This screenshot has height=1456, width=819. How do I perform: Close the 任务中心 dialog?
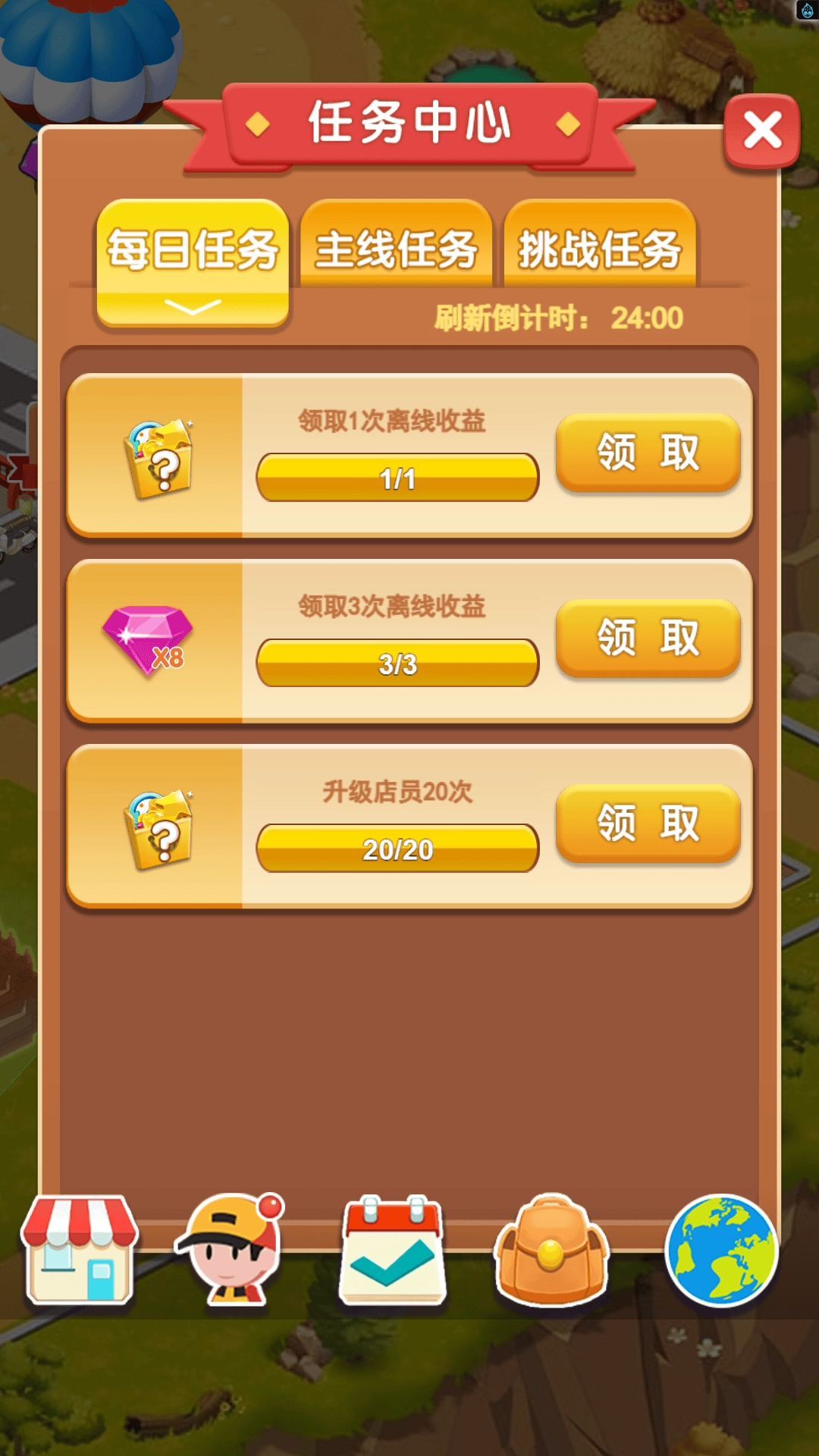click(761, 130)
